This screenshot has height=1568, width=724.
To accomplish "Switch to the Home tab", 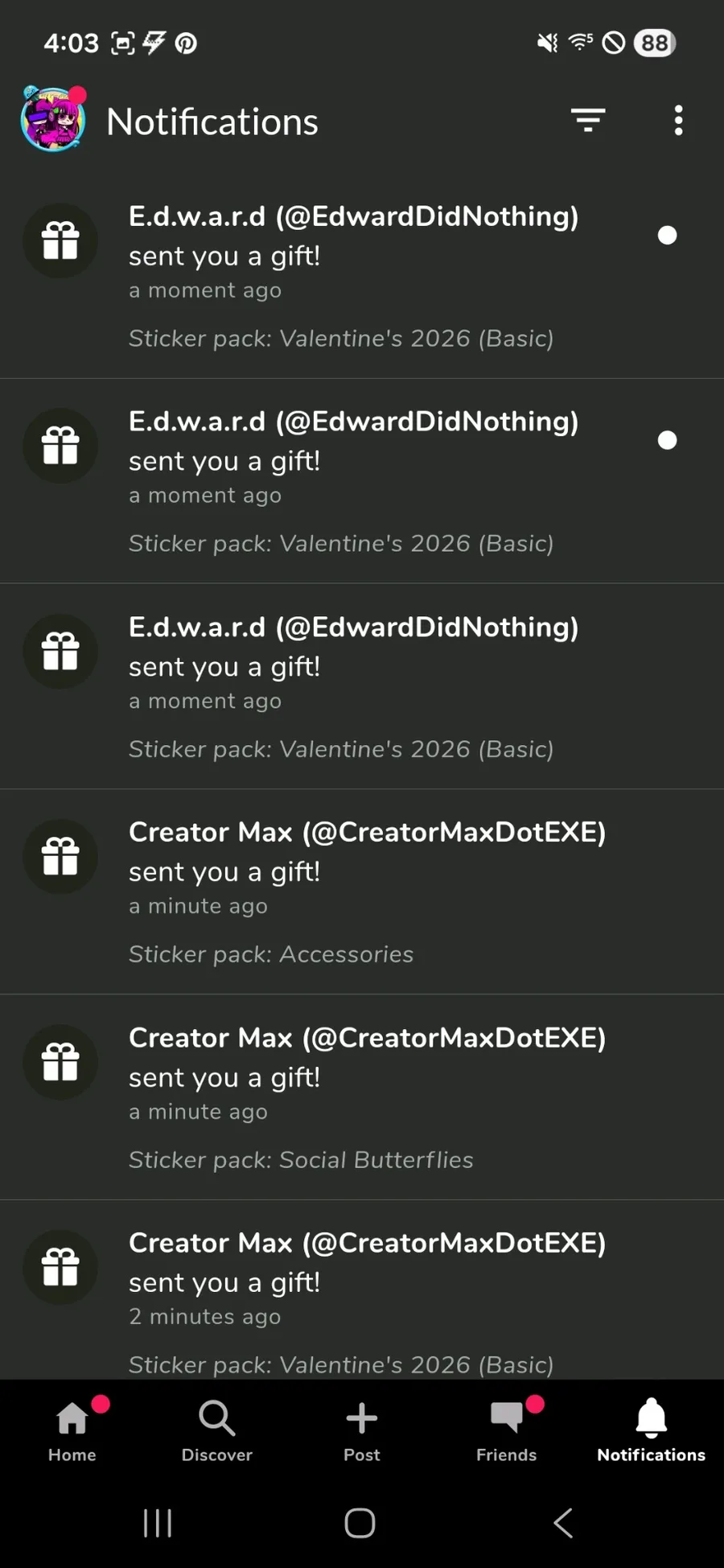I will pyautogui.click(x=72, y=1431).
